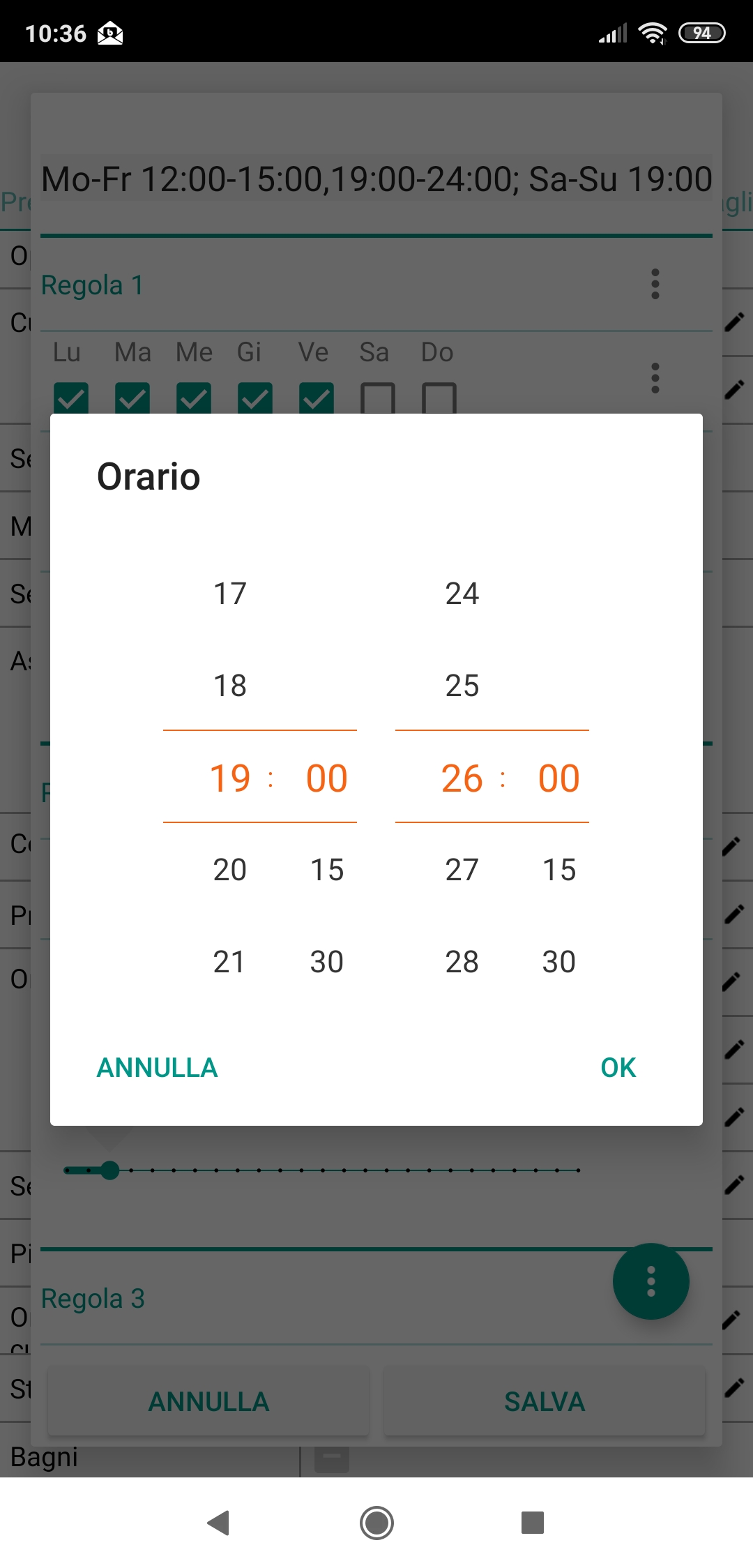Go back with the system back button
The image size is (753, 1568).
[219, 1523]
